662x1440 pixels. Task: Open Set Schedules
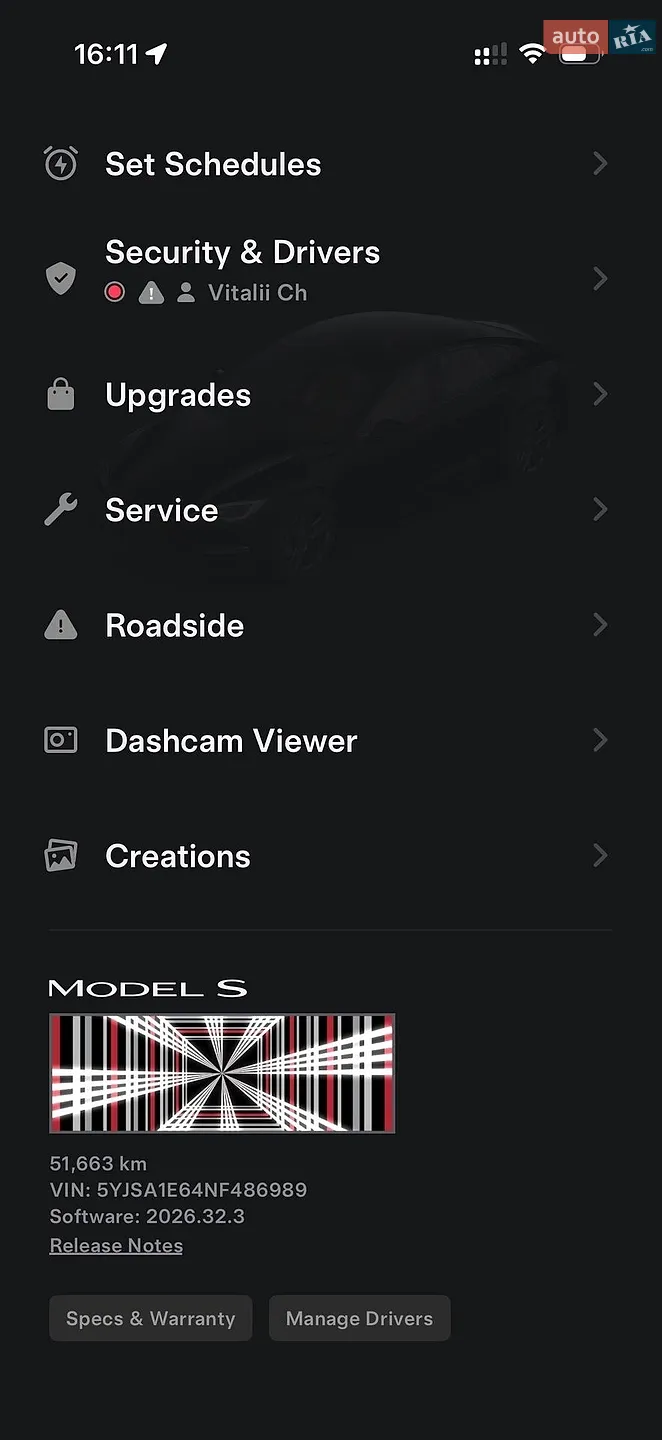coord(331,164)
